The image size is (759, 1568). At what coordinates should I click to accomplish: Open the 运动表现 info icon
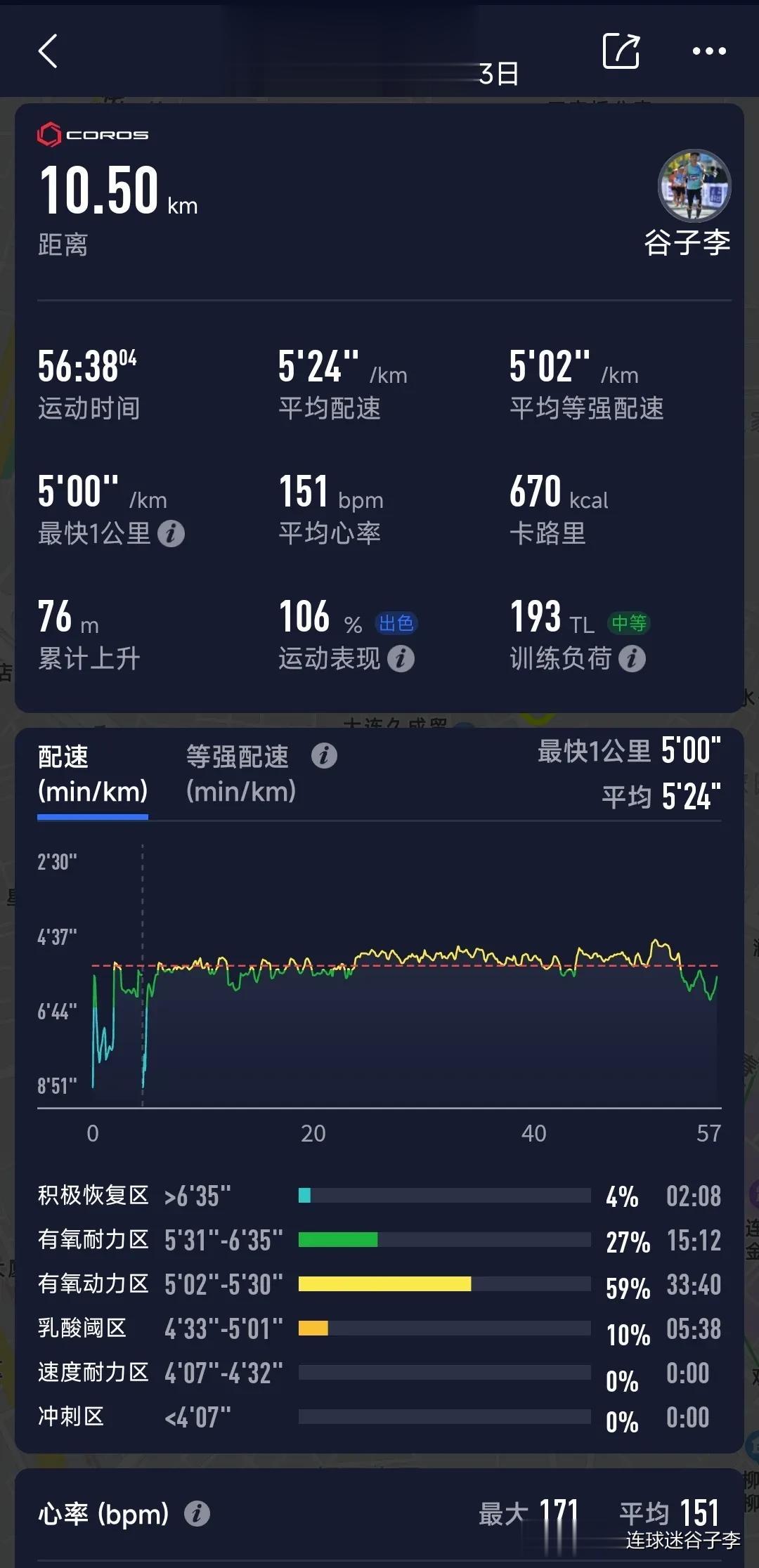(402, 660)
